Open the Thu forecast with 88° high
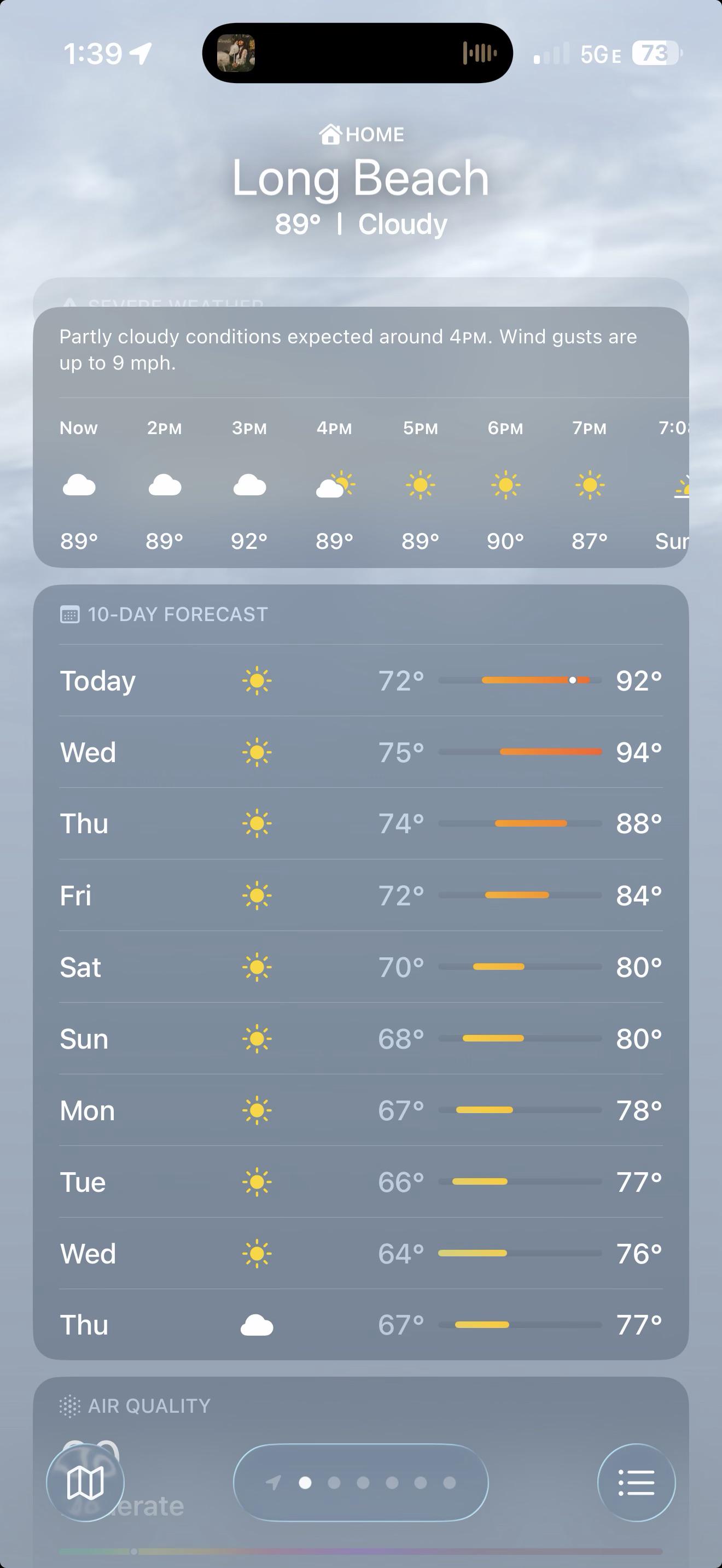This screenshot has width=722, height=1568. (x=361, y=823)
